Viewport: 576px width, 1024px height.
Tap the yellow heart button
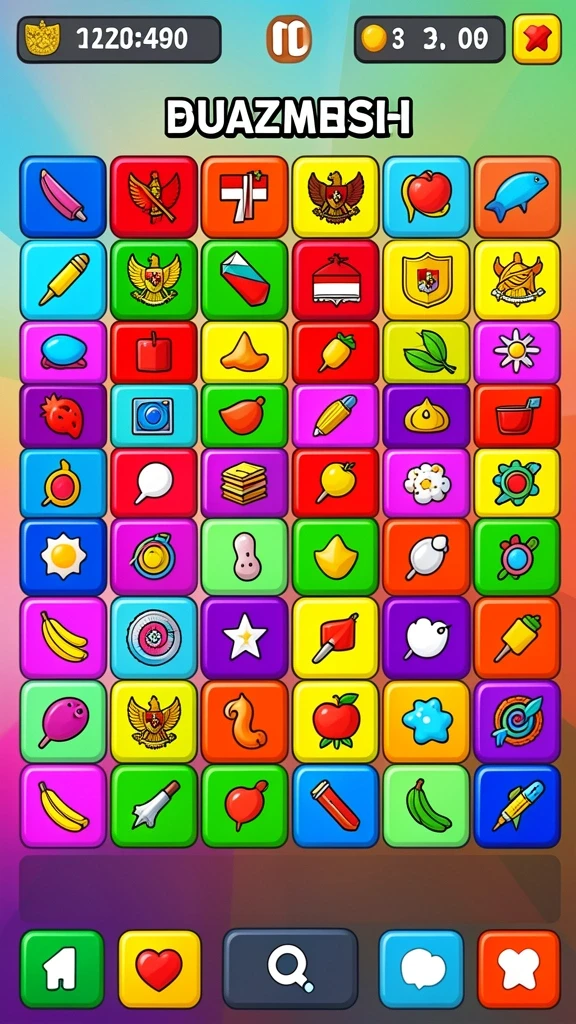159,969
